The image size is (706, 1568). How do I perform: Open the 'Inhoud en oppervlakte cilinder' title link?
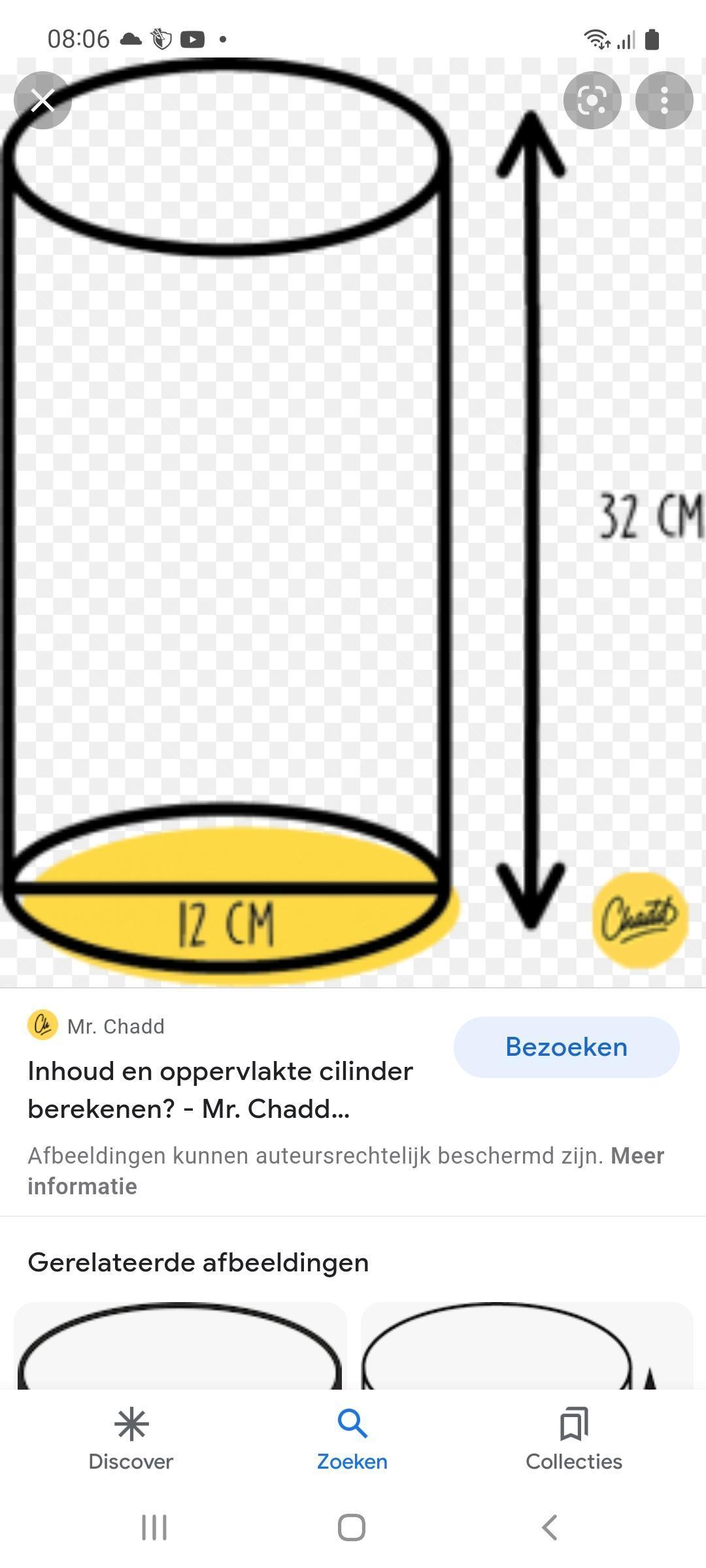[x=220, y=1090]
